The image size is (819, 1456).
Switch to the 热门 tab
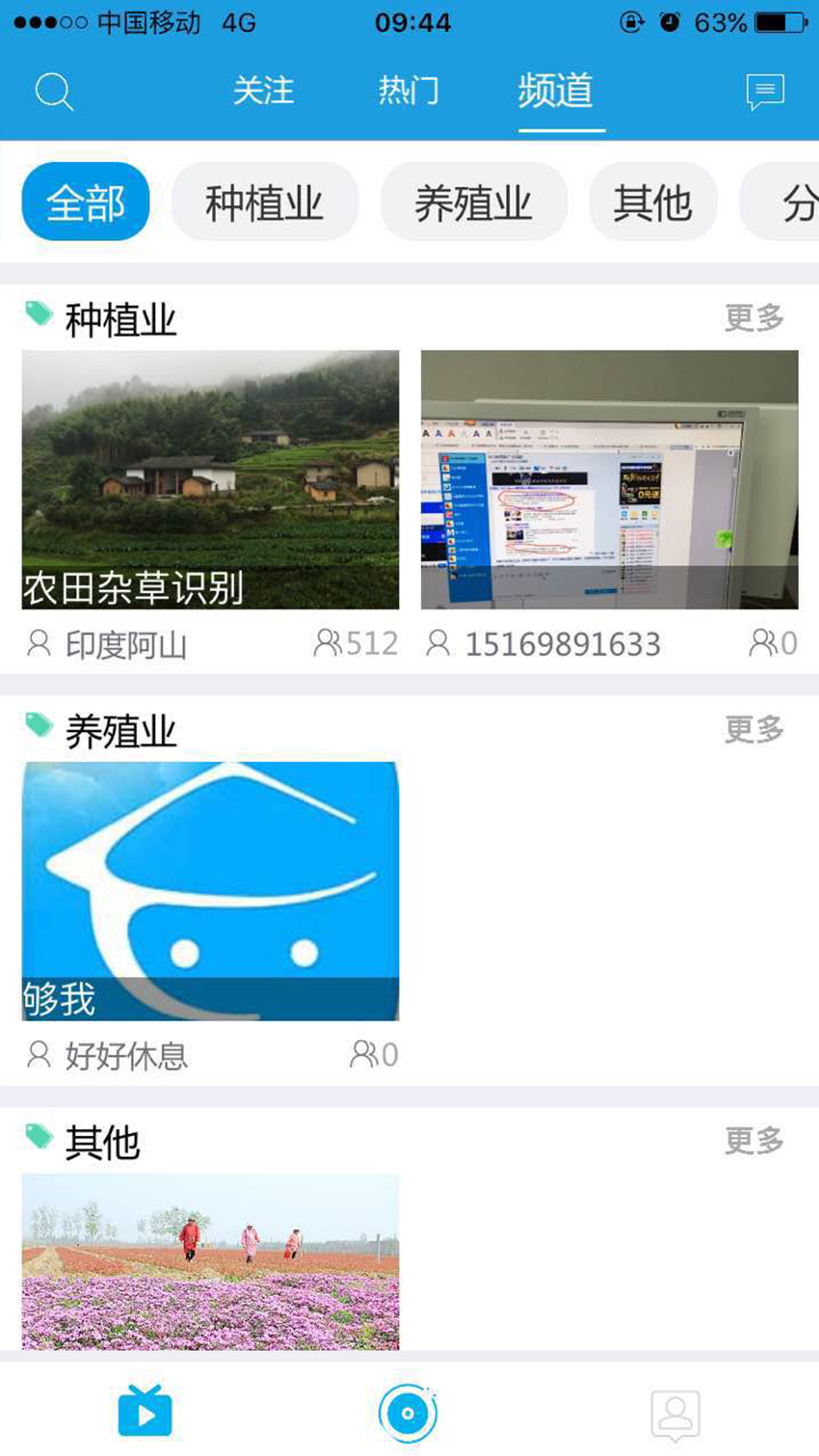click(409, 90)
